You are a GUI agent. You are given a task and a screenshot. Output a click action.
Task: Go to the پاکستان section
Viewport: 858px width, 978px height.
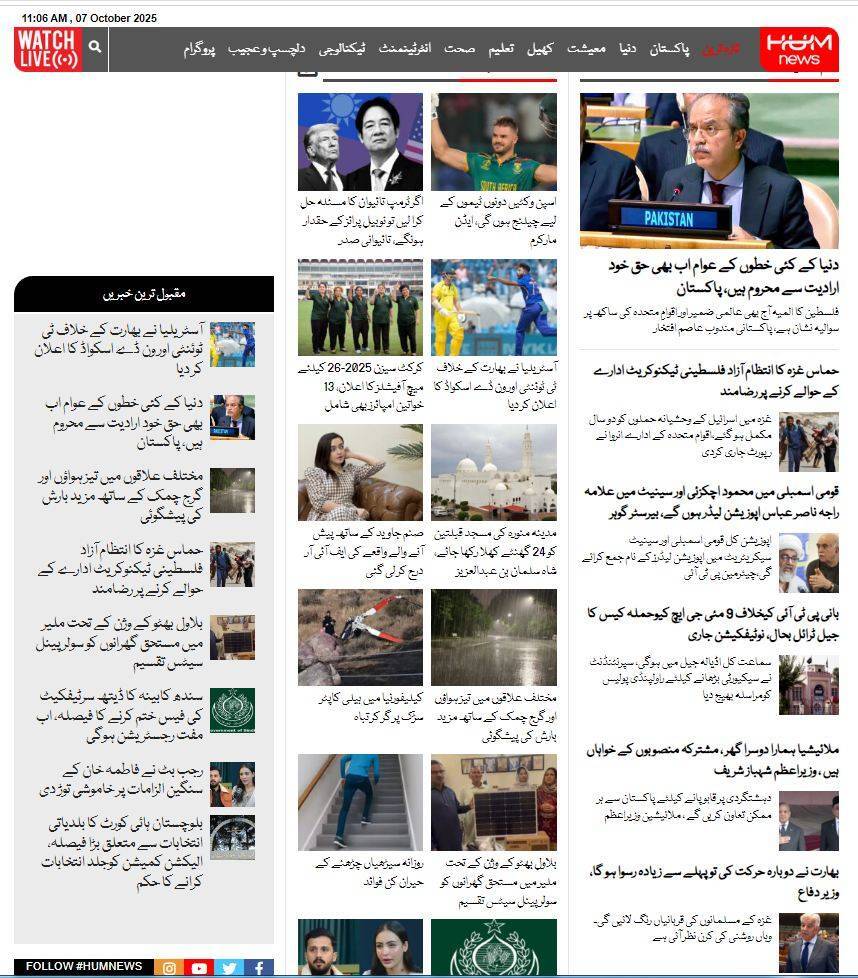pyautogui.click(x=669, y=49)
